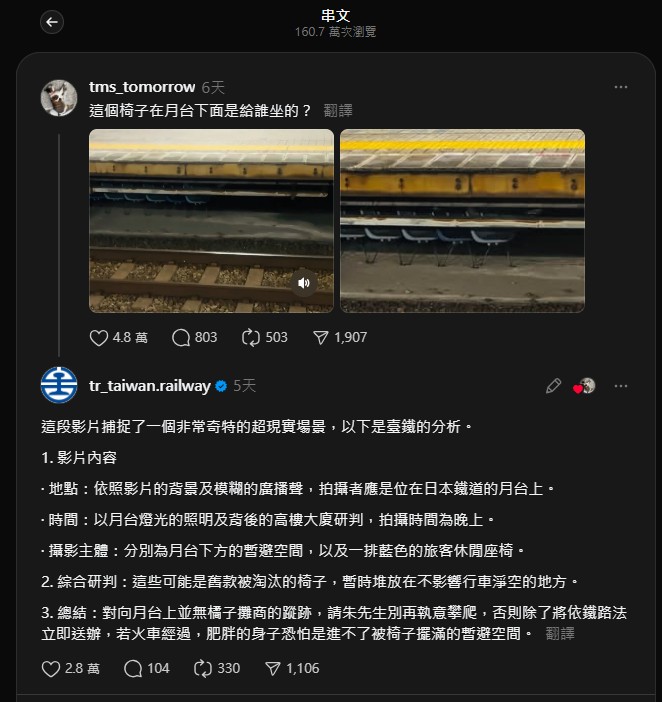This screenshot has width=662, height=702.
Task: Like tr_taiwan.railway's reply with 2.8 萬 likes
Action: 52,668
